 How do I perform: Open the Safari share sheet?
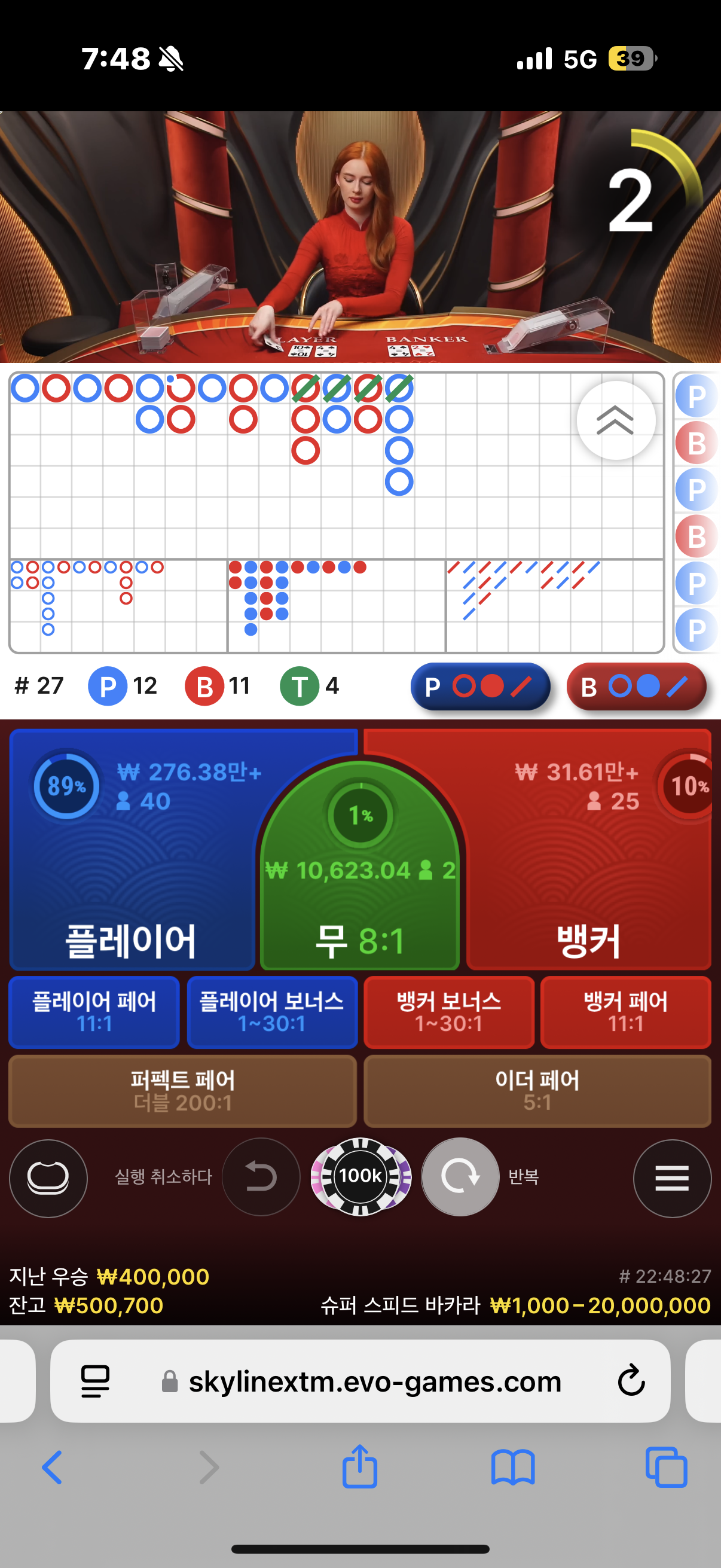359,1467
